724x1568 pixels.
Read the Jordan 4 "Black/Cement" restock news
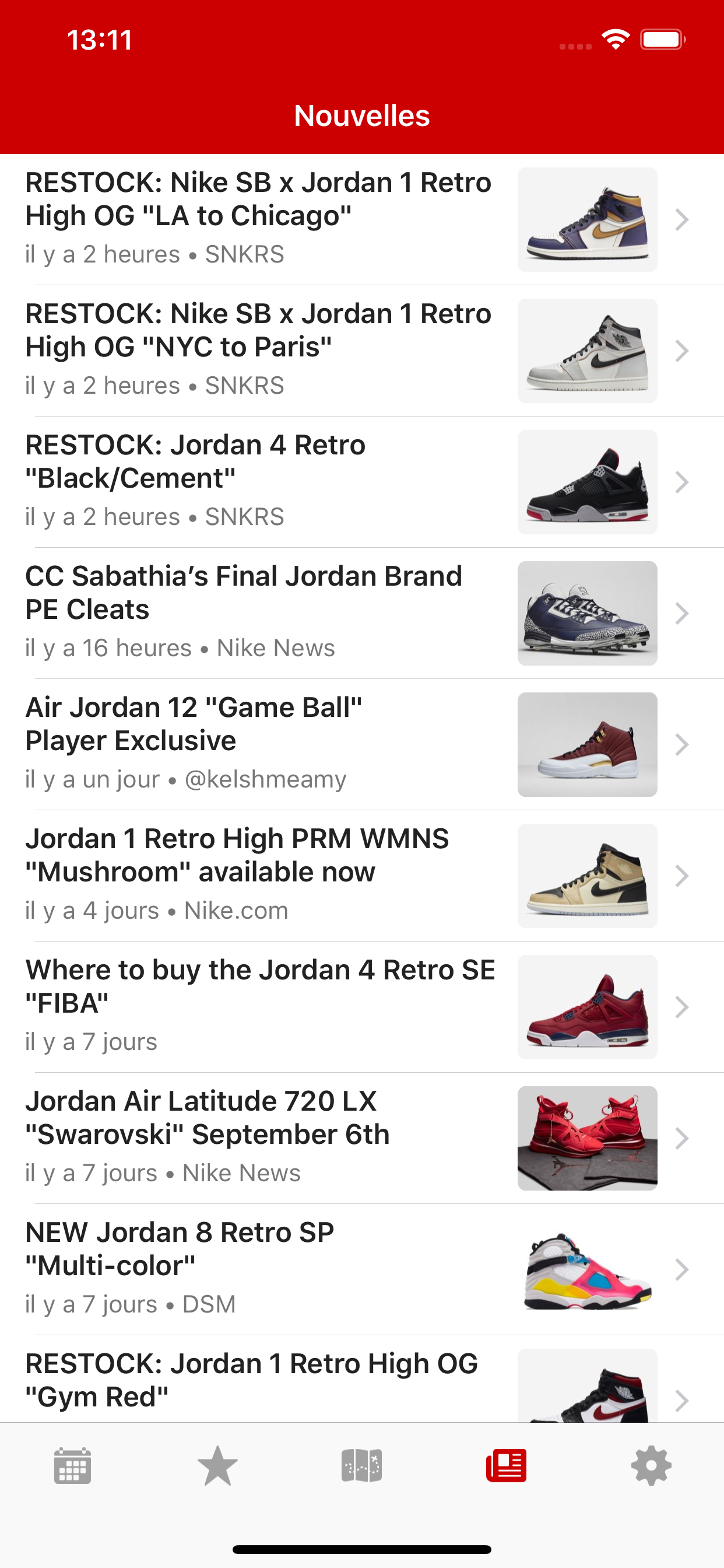[x=362, y=482]
